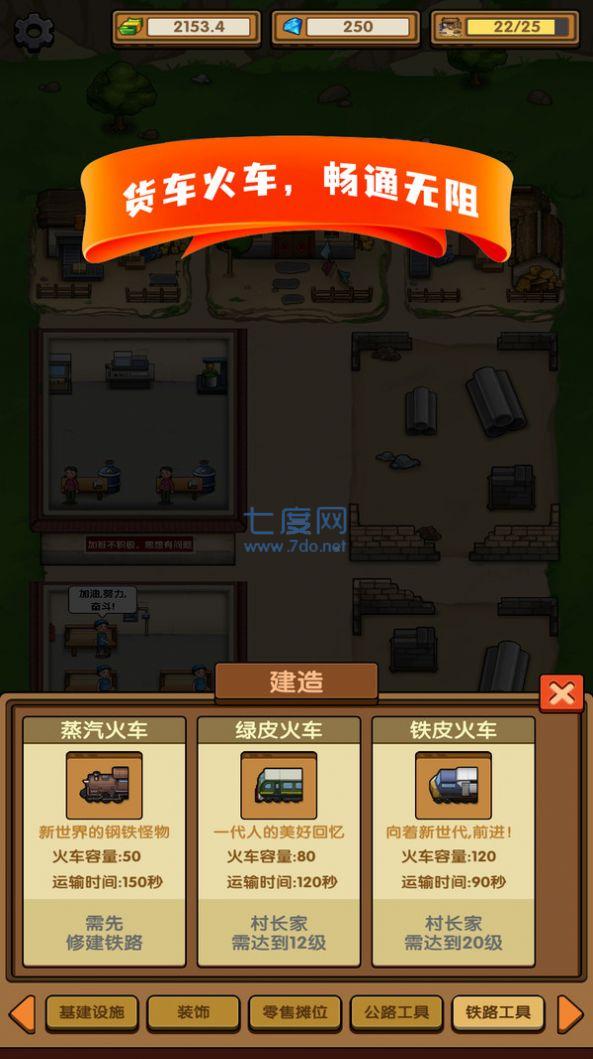Switch to the 公路工具 tab
The width and height of the screenshot is (593, 1059).
(396, 1013)
